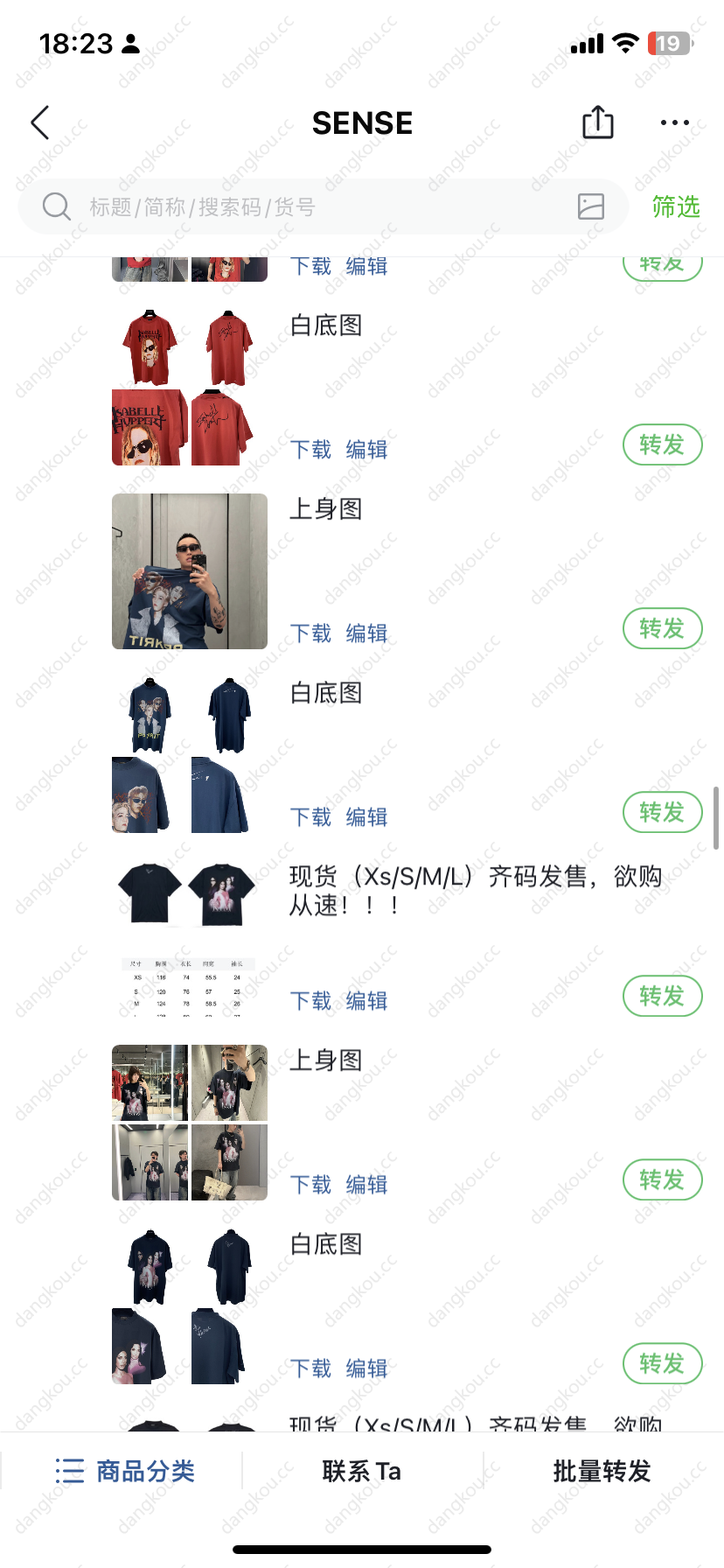Edit the red T-shirt 白底图 item
The height and width of the screenshot is (1568, 724).
click(366, 450)
